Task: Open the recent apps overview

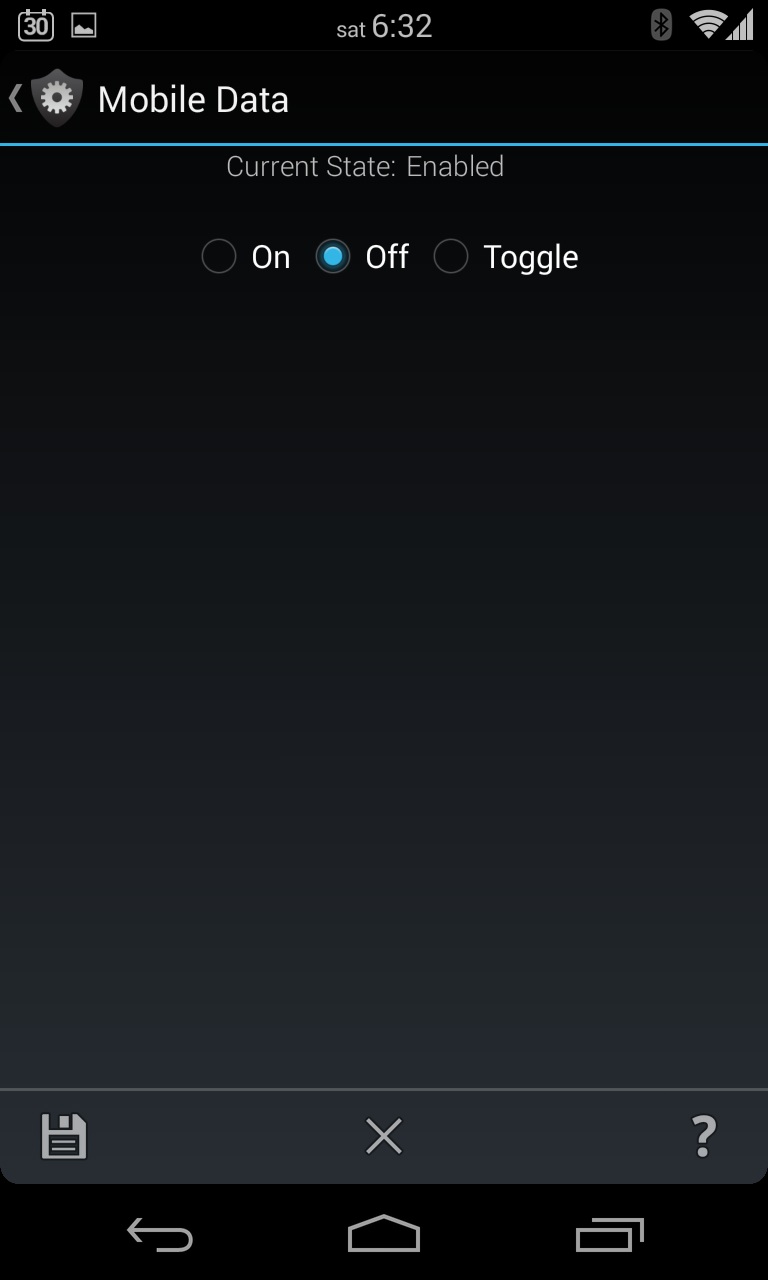Action: click(610, 1235)
